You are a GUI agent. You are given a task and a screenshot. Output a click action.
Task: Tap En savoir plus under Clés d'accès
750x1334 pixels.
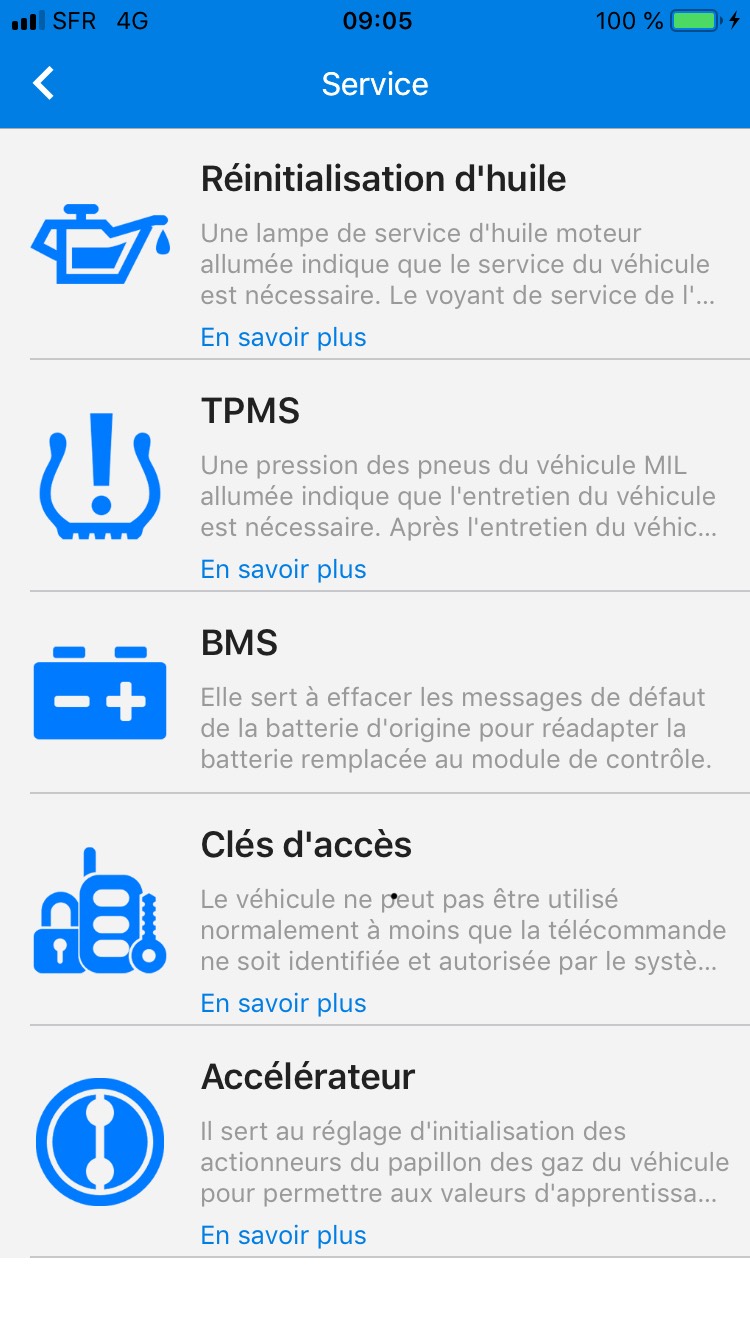pos(284,1004)
